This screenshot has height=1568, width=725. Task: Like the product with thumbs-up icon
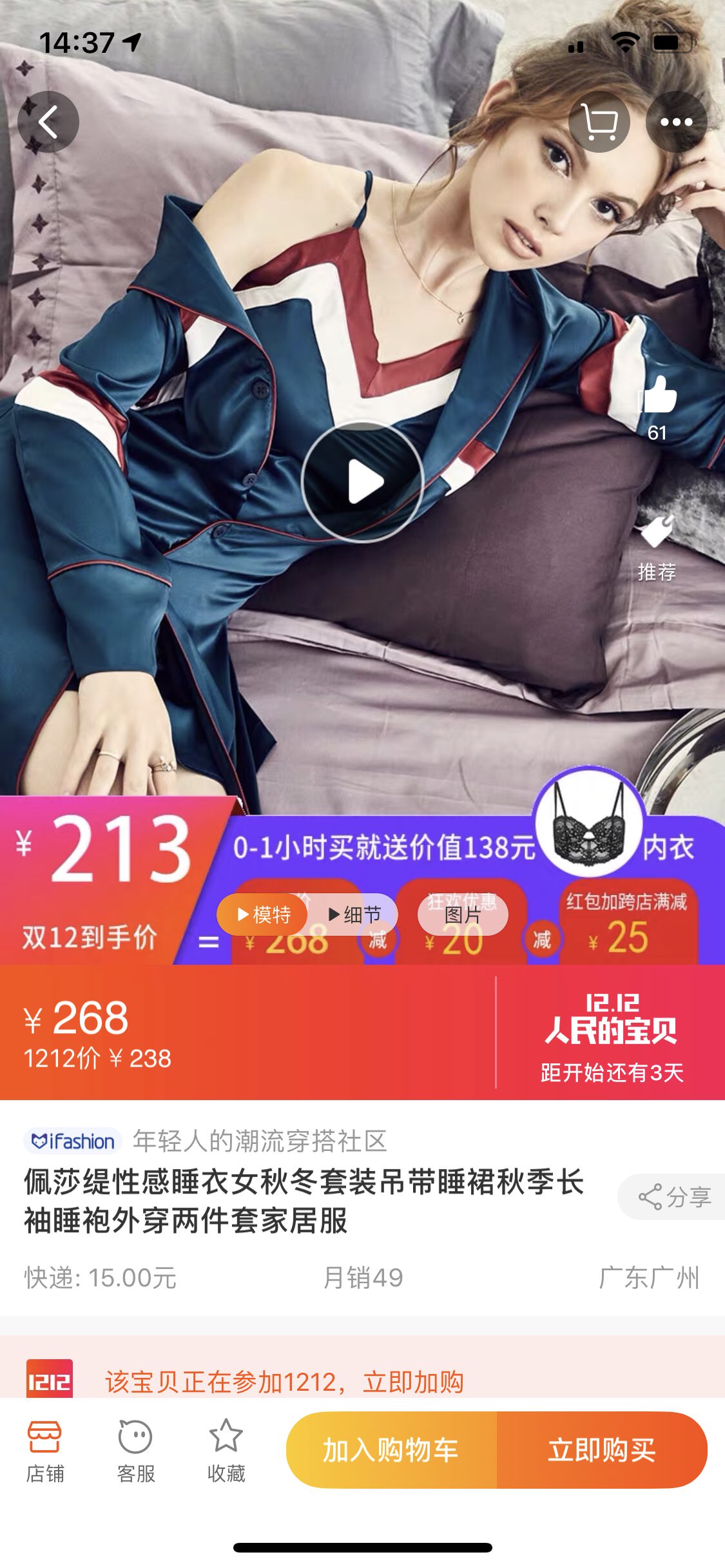coord(657,408)
